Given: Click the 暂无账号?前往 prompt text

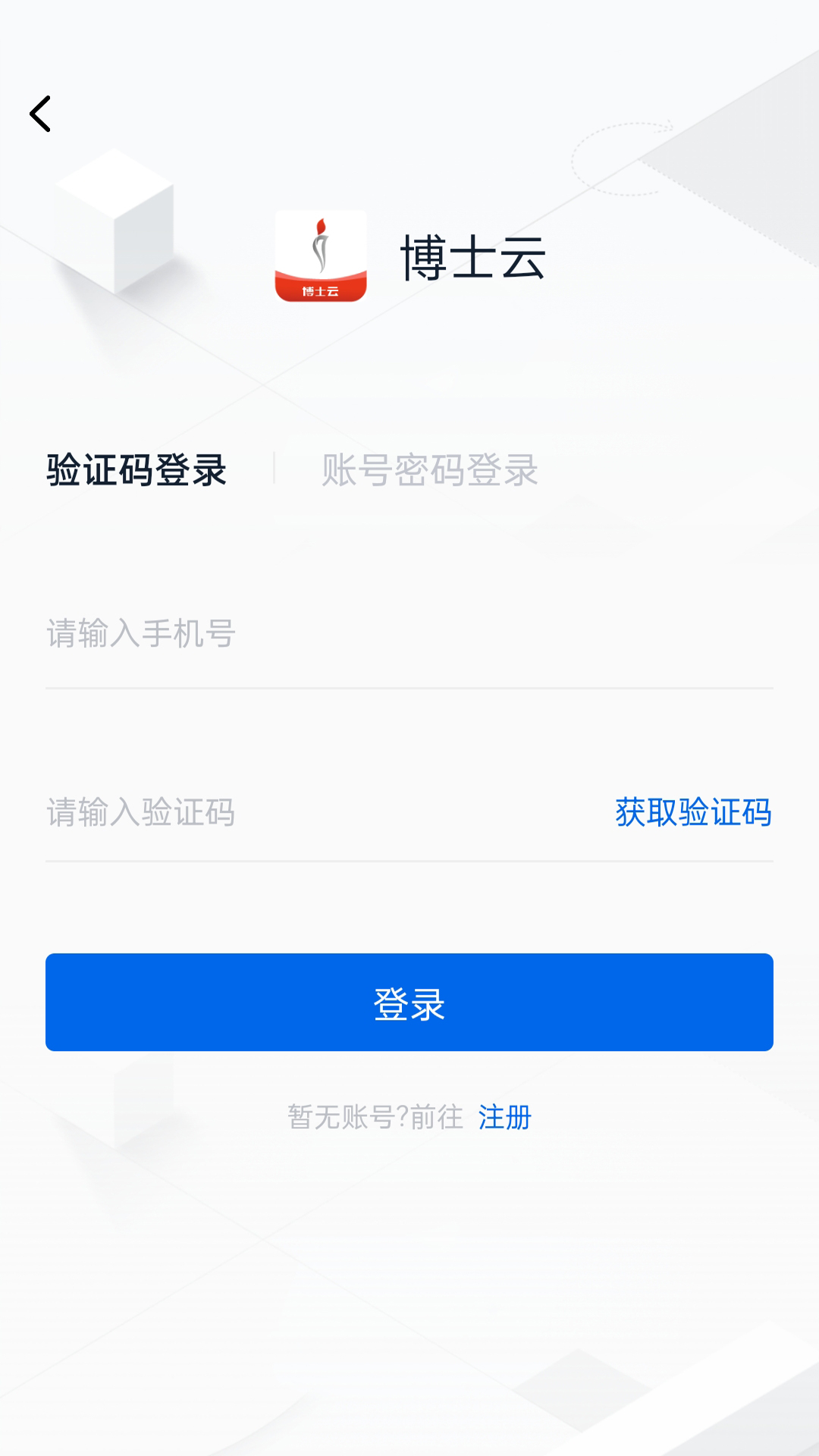Looking at the screenshot, I should coord(375,1117).
